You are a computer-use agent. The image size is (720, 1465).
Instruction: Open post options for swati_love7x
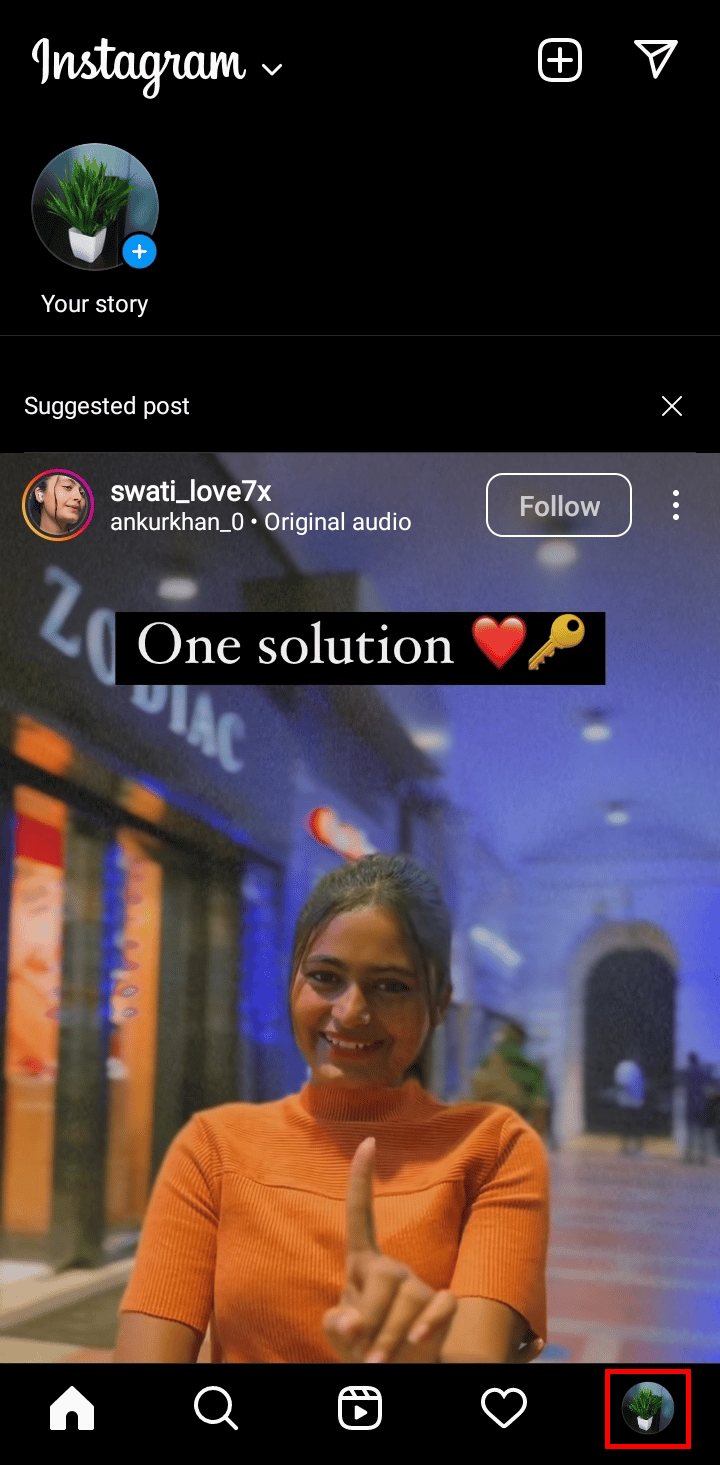tap(676, 505)
